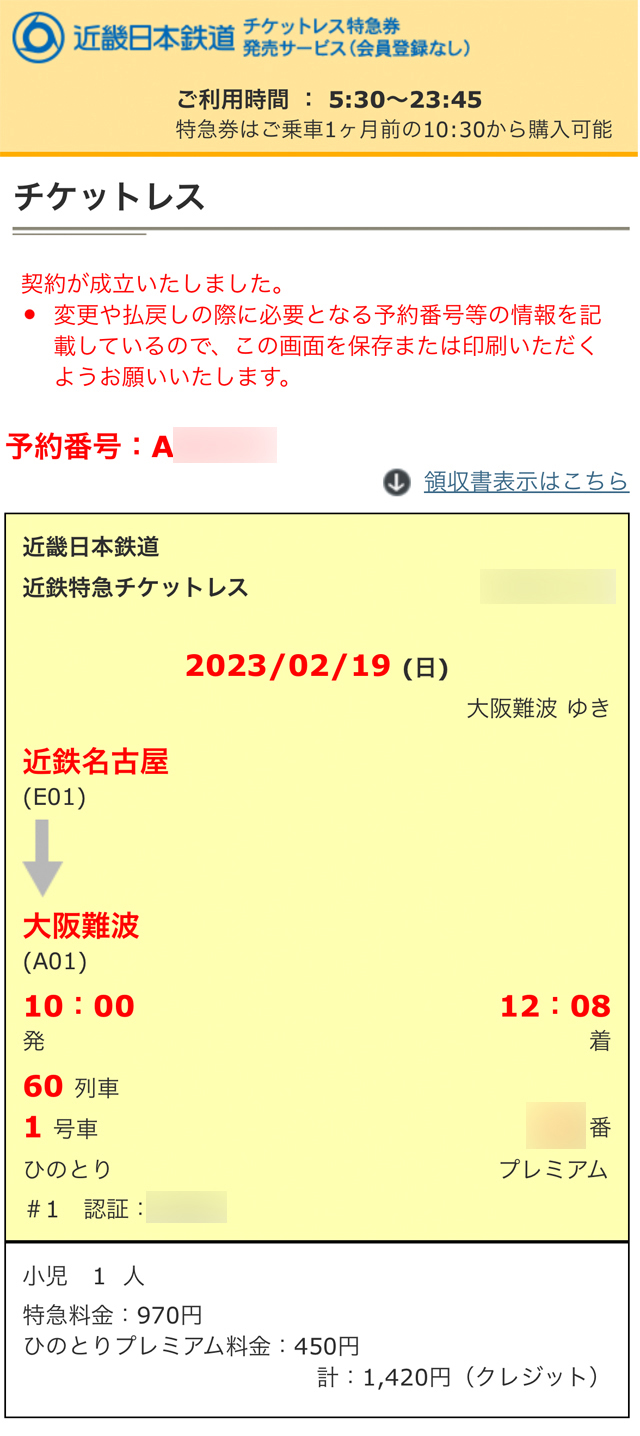The height and width of the screenshot is (1436, 640).
Task: Open the 領収書表示はこちら receipt link
Action: pyautogui.click(x=526, y=482)
